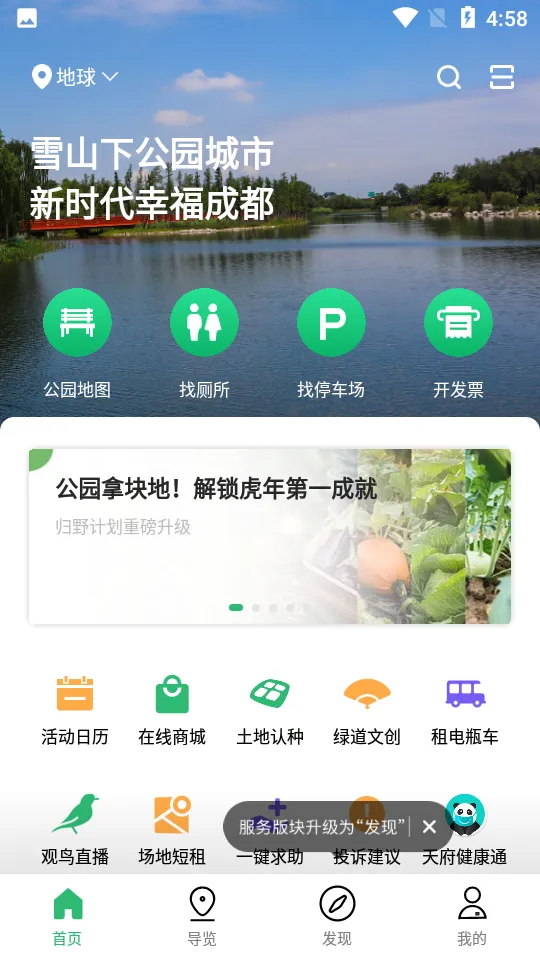This screenshot has height=960, width=540.
Task: Select 租电瓶车 rental service
Action: coord(465,710)
